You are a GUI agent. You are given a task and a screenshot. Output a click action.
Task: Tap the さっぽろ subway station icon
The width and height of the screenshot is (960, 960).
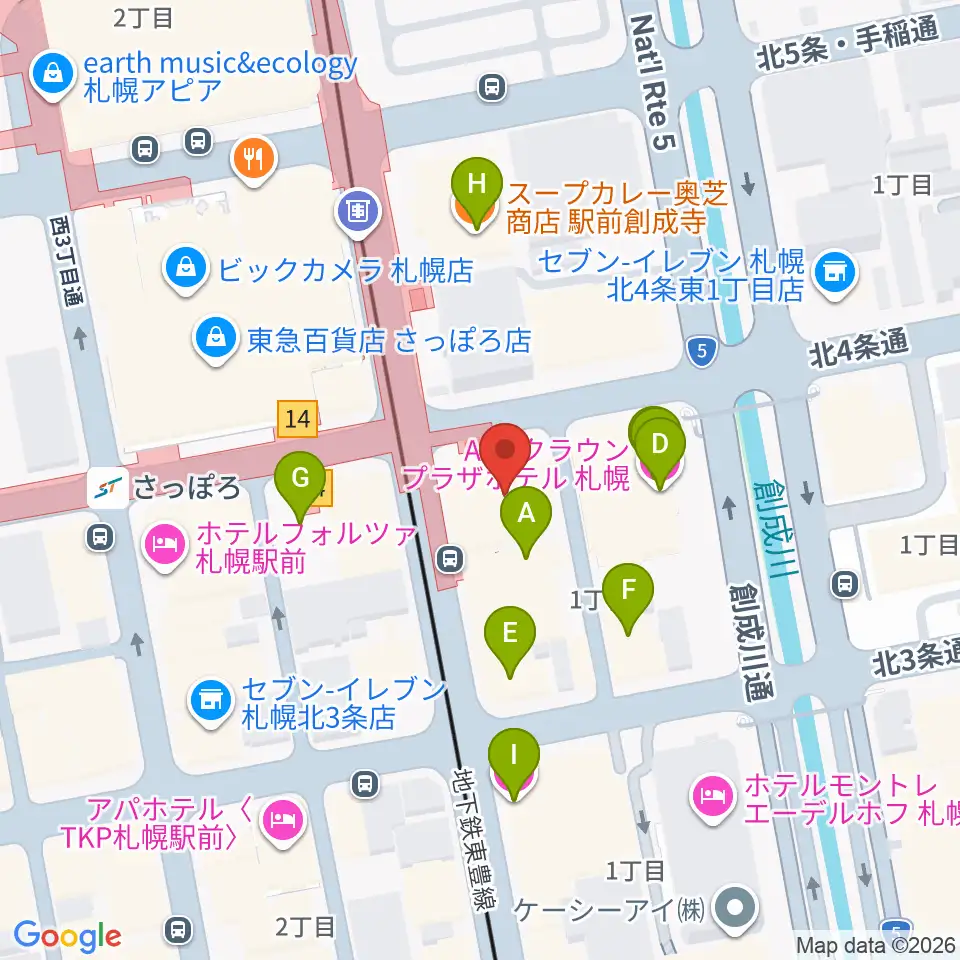click(108, 488)
